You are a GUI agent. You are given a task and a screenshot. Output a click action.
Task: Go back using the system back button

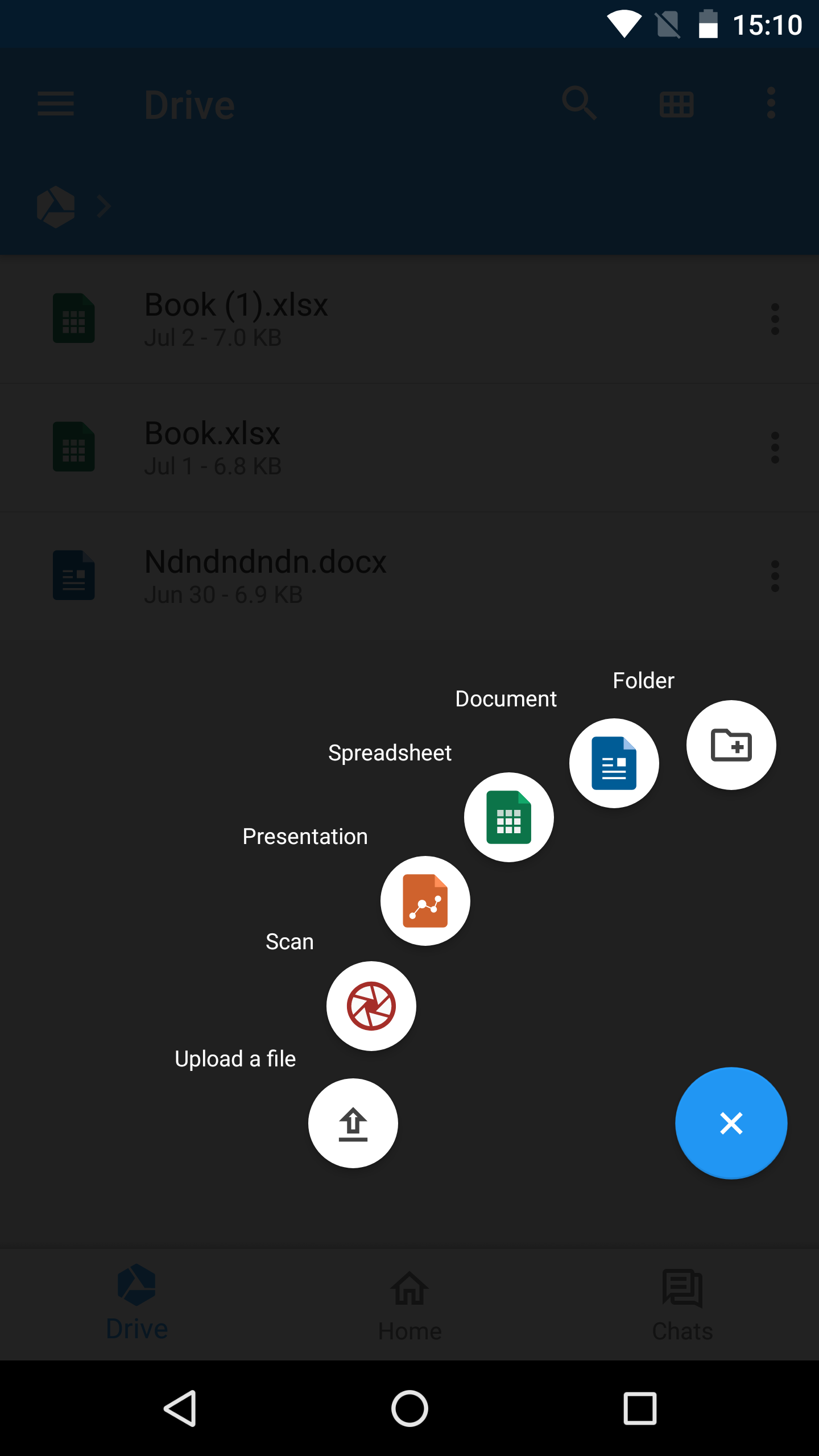pos(181,1409)
